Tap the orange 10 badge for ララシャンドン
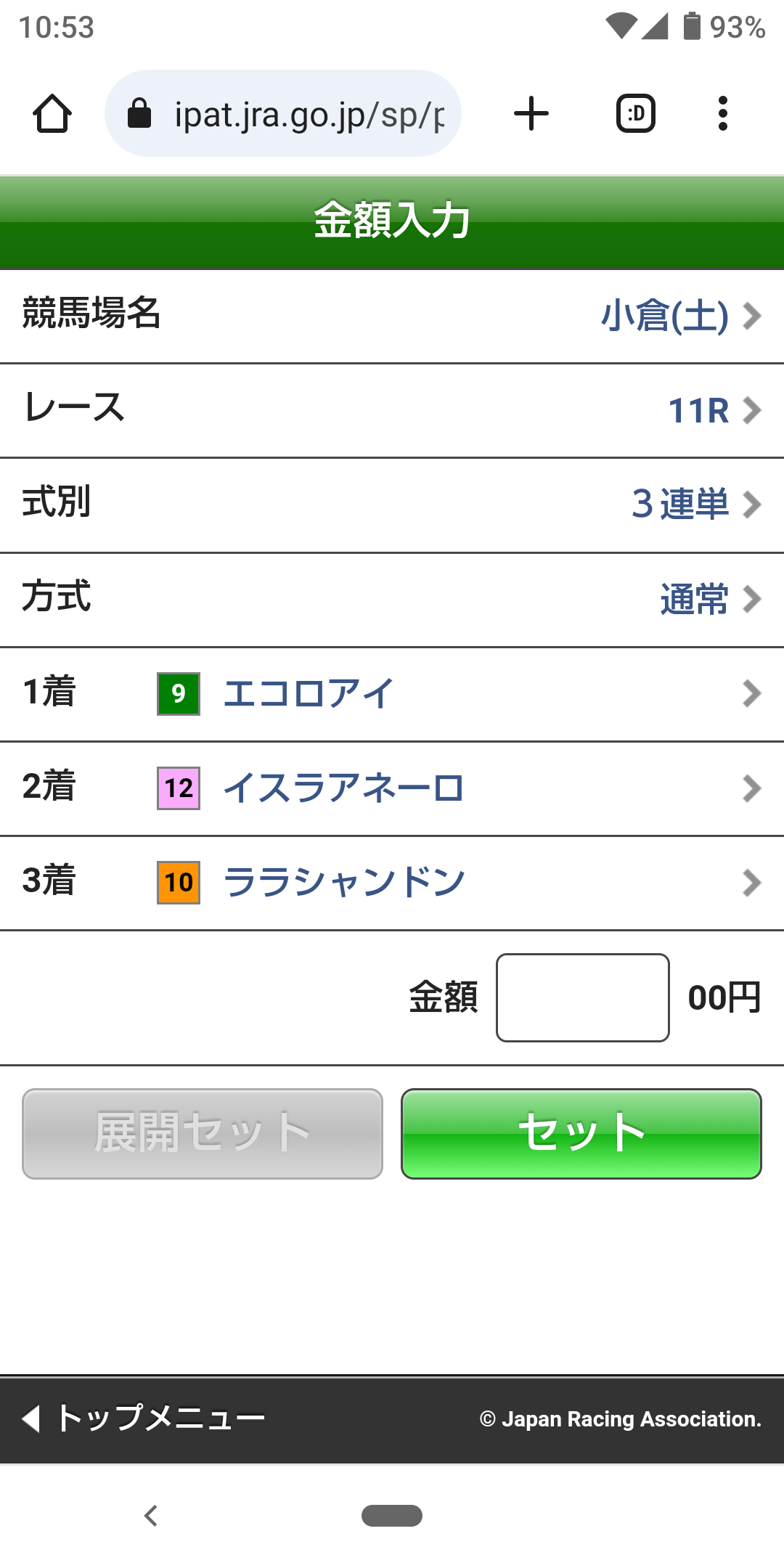Image resolution: width=784 pixels, height=1568 pixels. [x=178, y=882]
